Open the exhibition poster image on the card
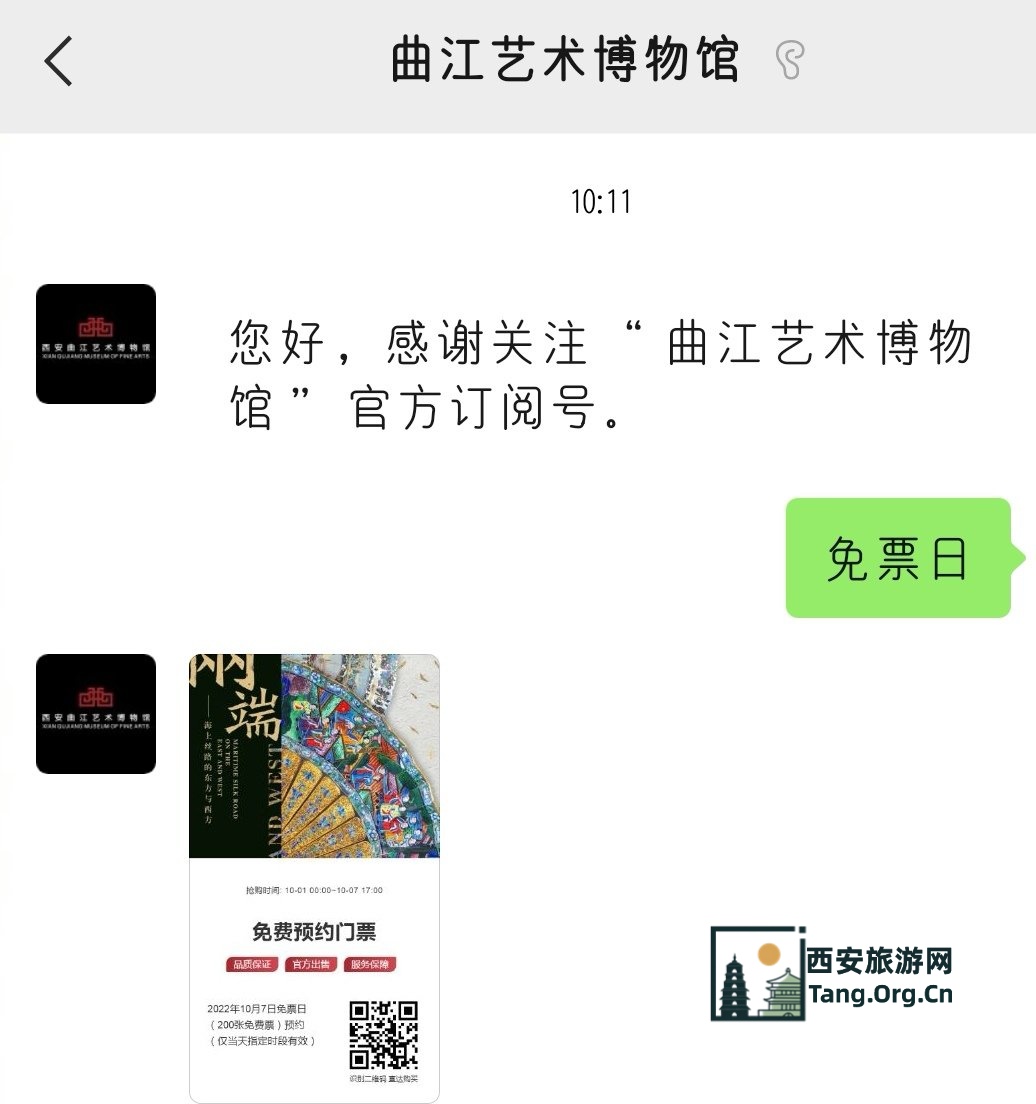 point(312,757)
